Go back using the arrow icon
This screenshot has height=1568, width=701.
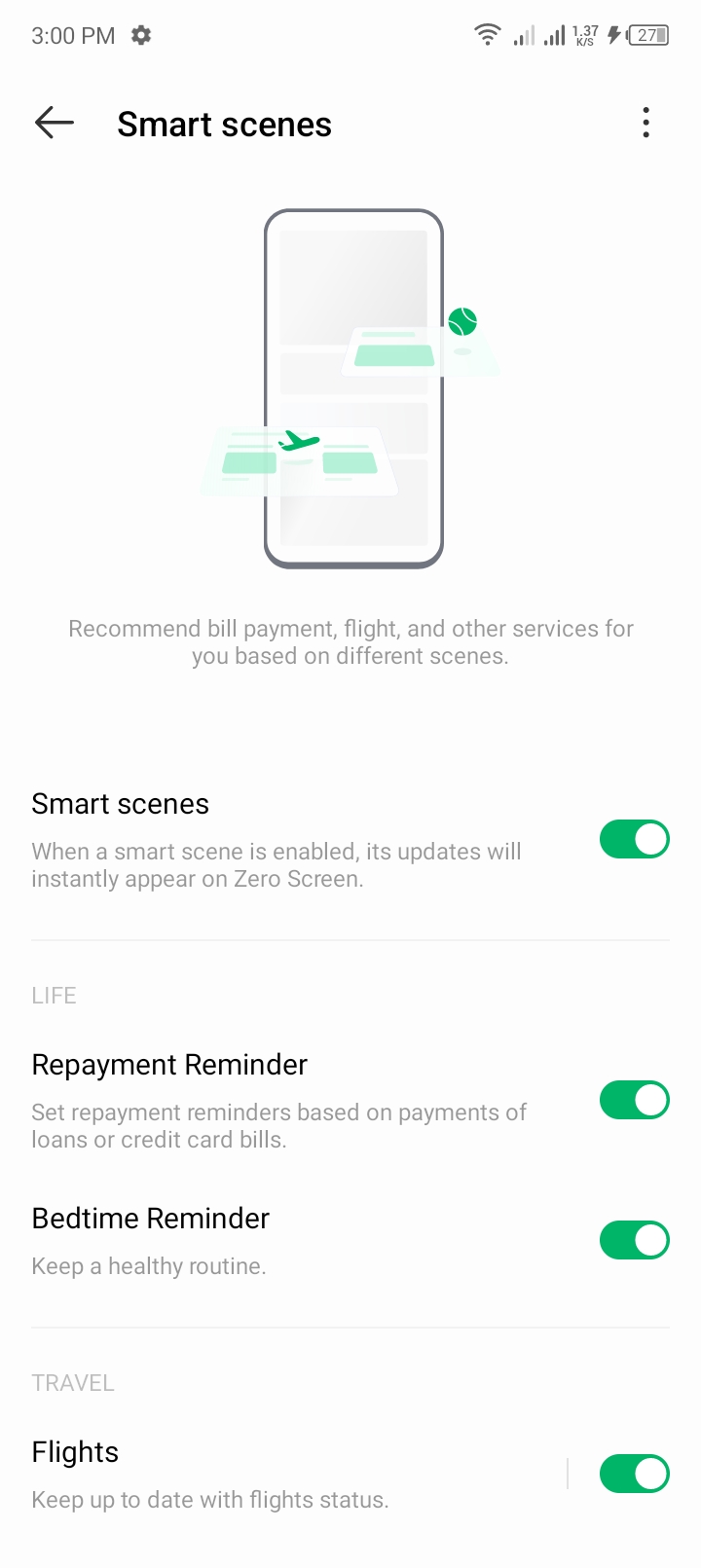[55, 123]
